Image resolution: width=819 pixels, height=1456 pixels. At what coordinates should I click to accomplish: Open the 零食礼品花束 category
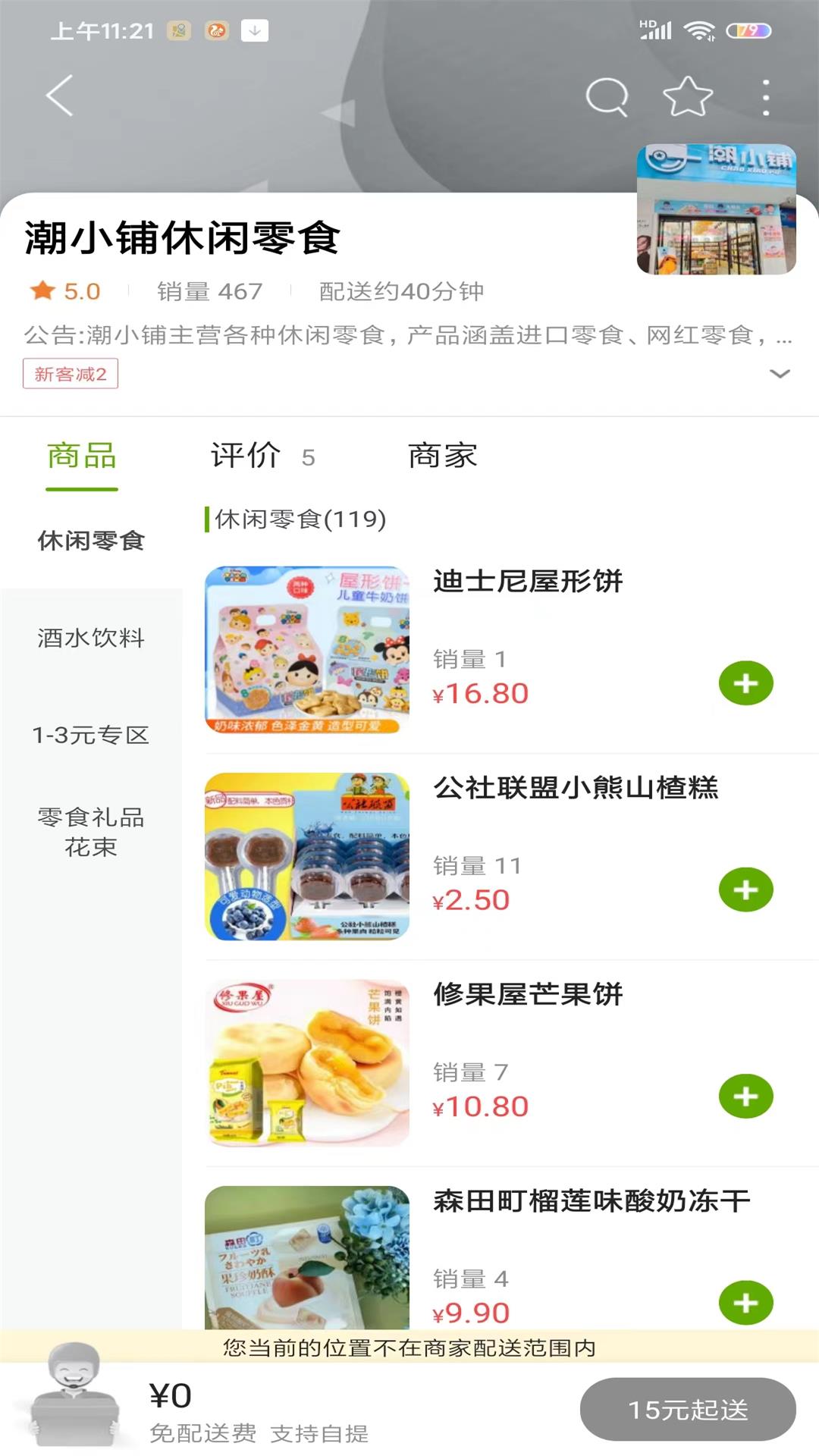[91, 832]
